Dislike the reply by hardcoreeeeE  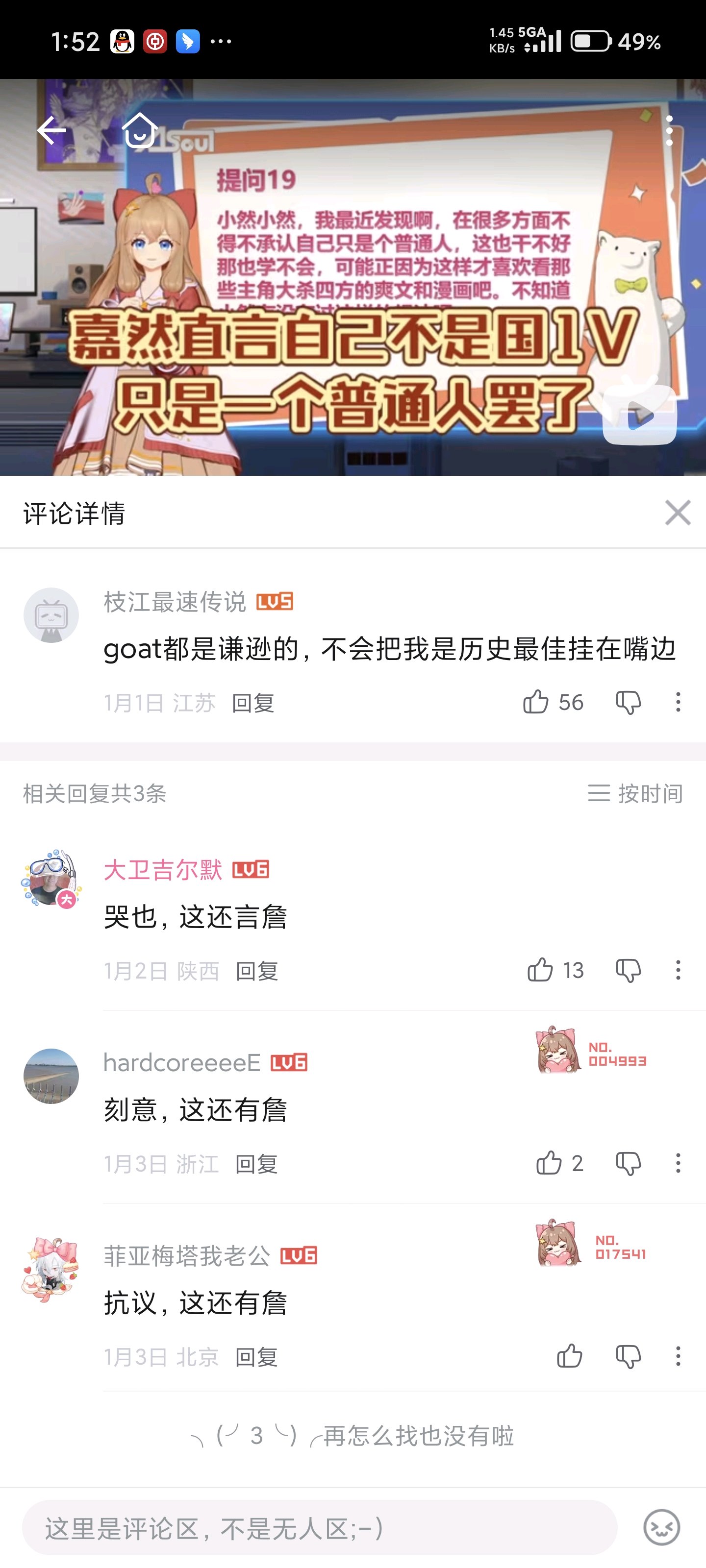(628, 1163)
